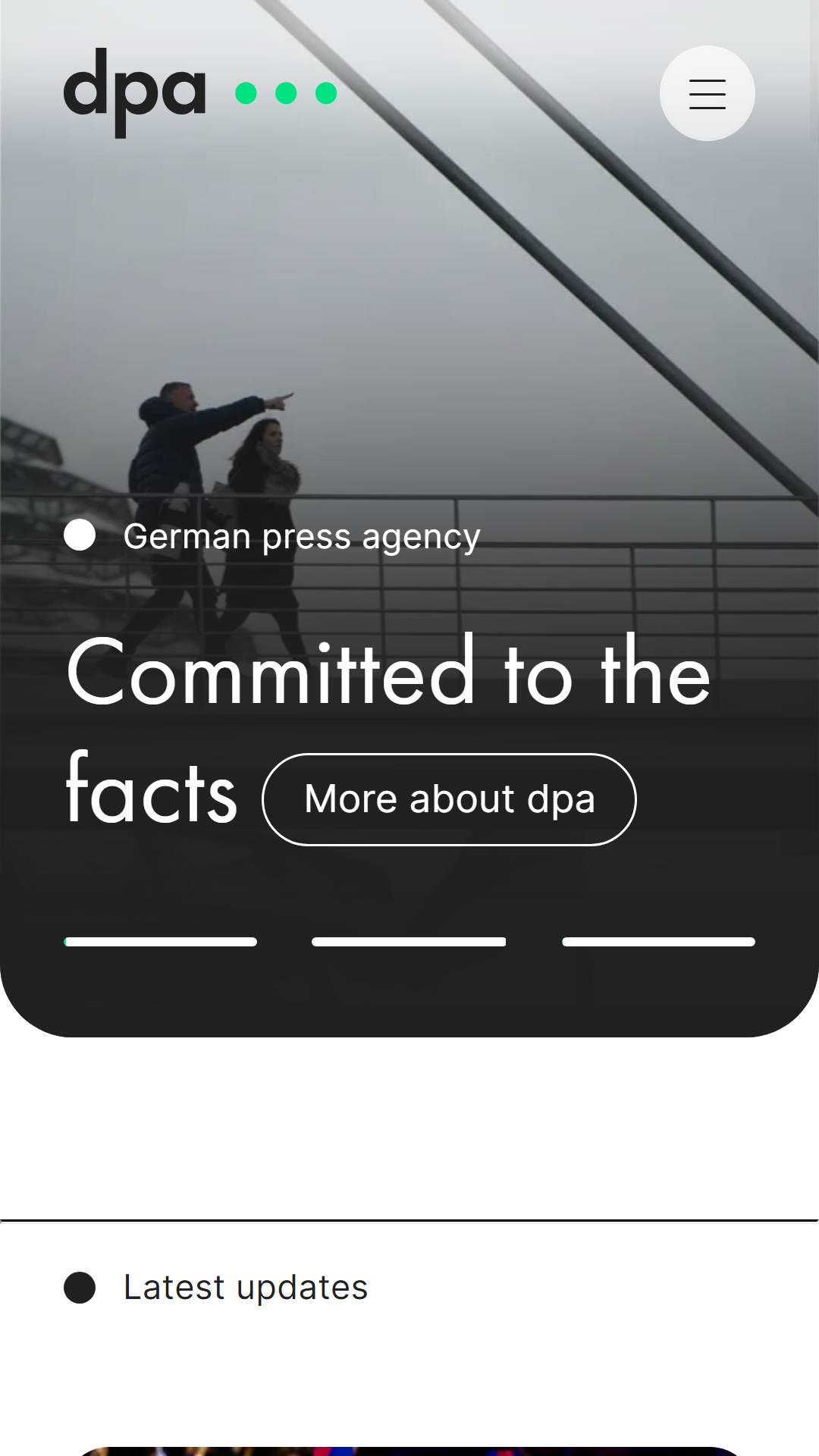Viewport: 819px width, 1456px height.
Task: Select the first slide indicator bar
Action: point(161,942)
